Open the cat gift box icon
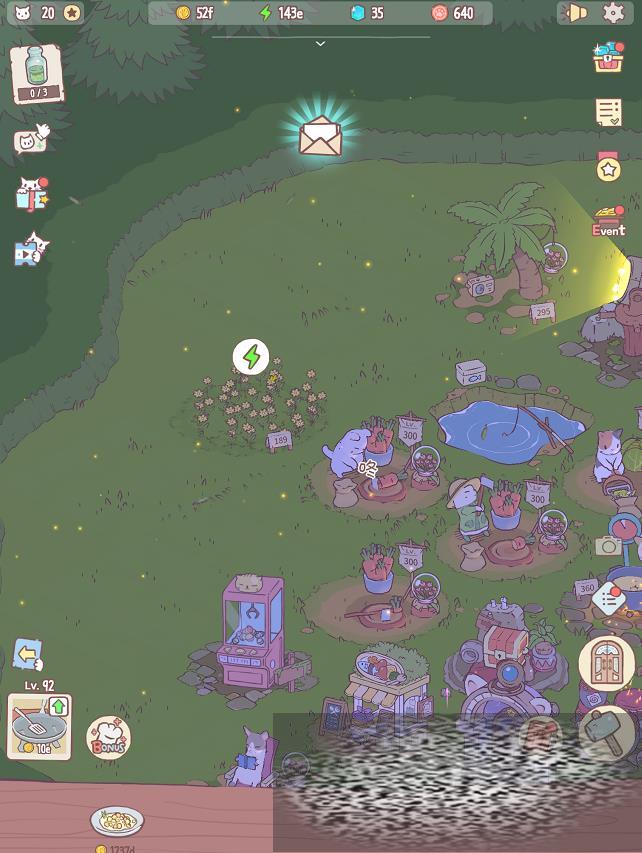This screenshot has width=642, height=853. 32,194
